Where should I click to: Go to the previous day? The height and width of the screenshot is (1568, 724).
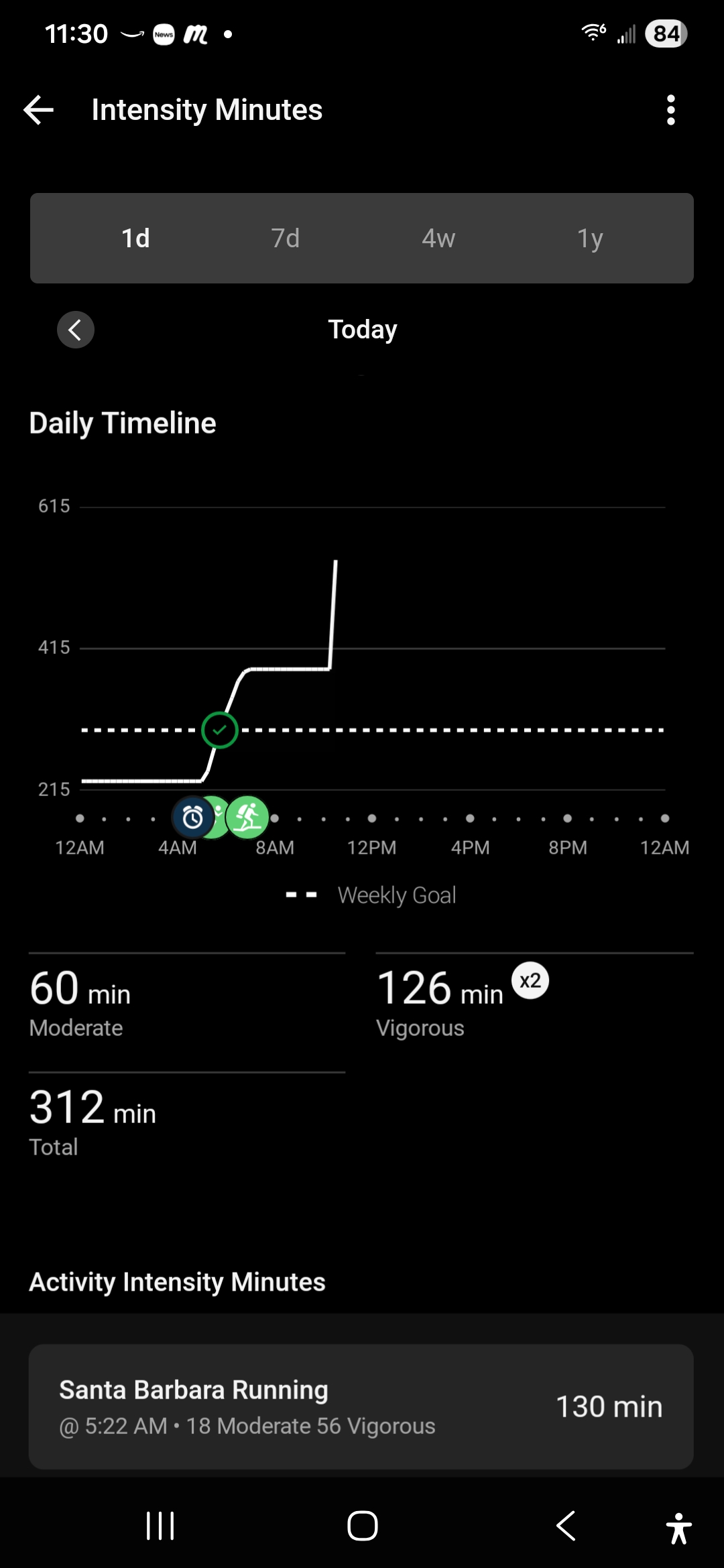click(75, 330)
